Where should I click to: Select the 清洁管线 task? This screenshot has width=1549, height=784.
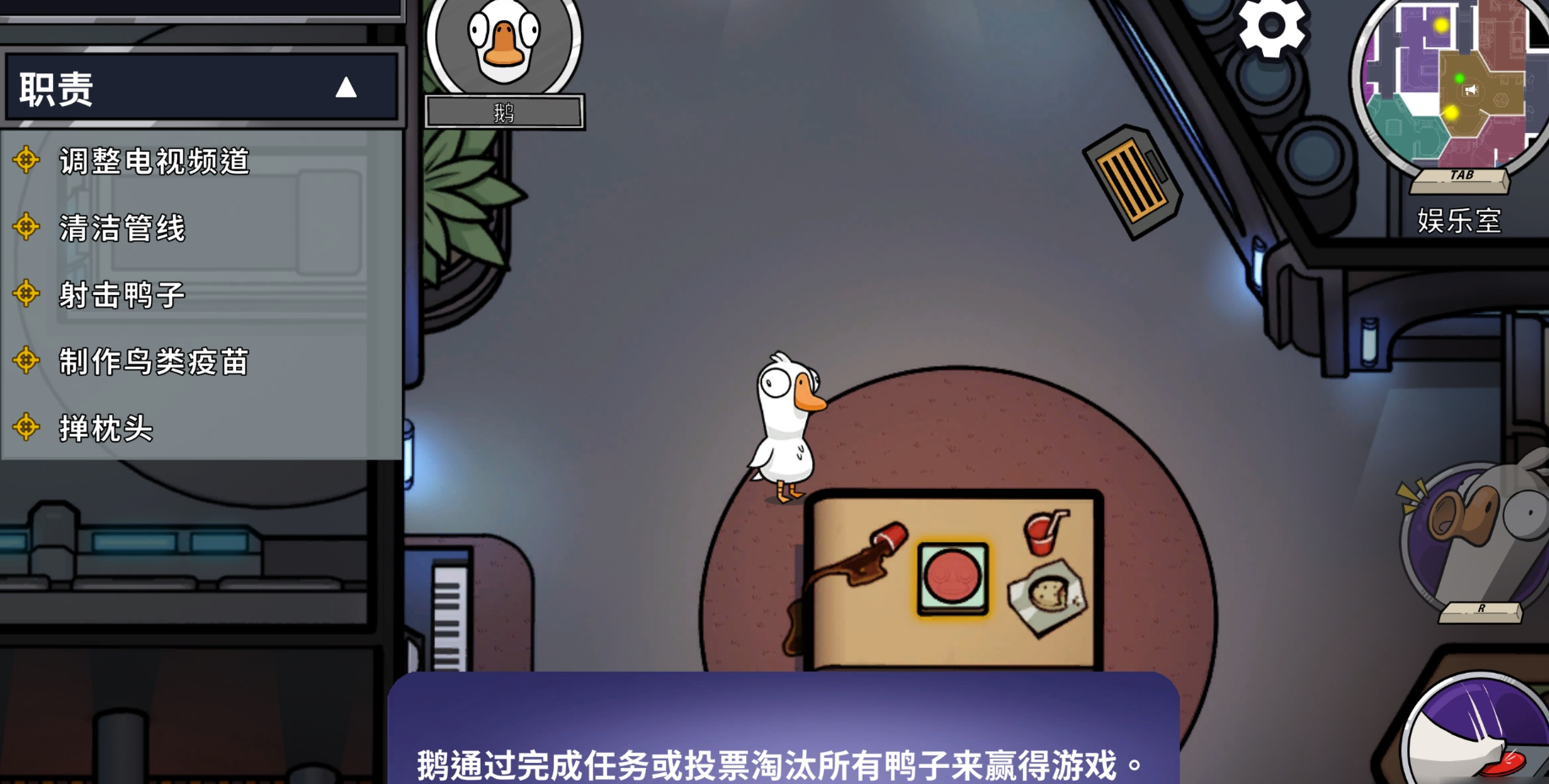coord(122,228)
